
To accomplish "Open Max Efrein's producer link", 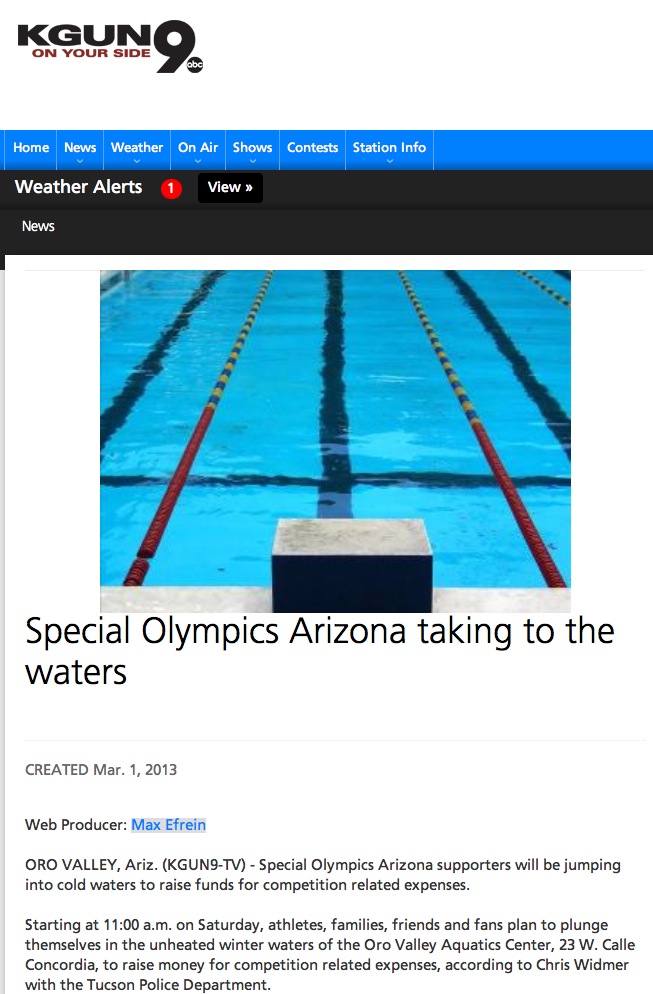I will click(168, 825).
